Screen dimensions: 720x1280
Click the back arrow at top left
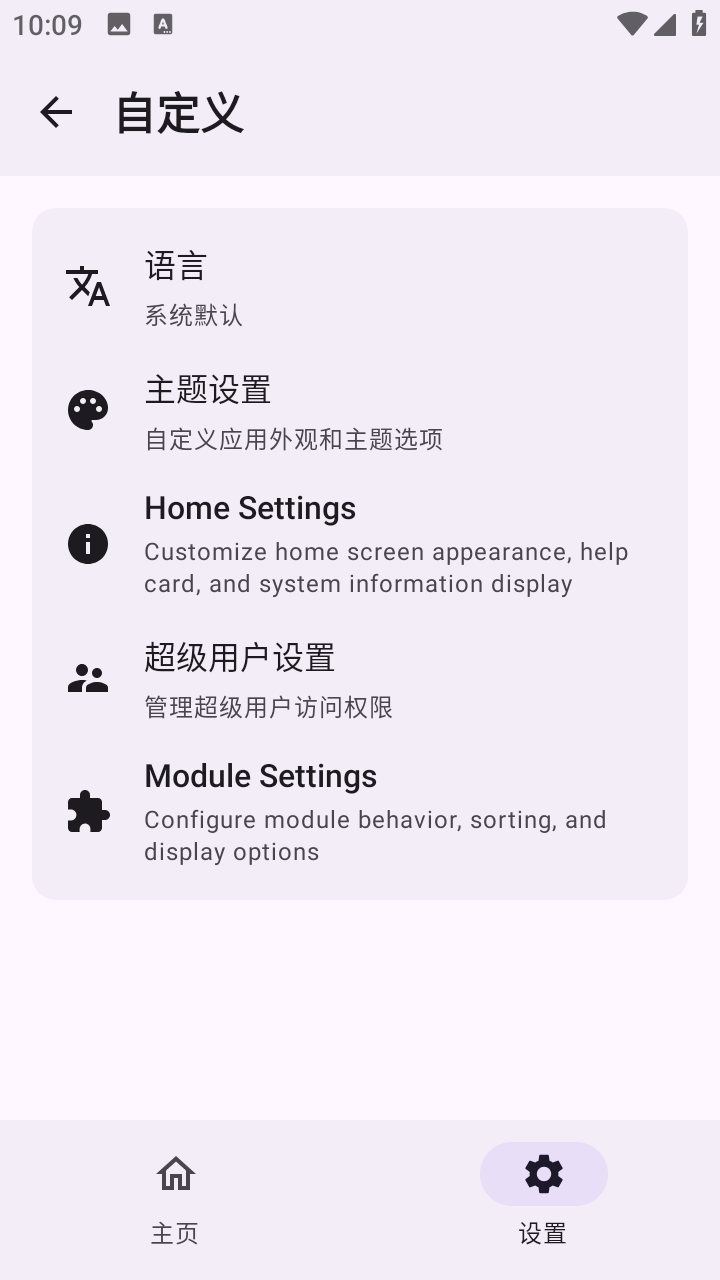click(x=56, y=112)
